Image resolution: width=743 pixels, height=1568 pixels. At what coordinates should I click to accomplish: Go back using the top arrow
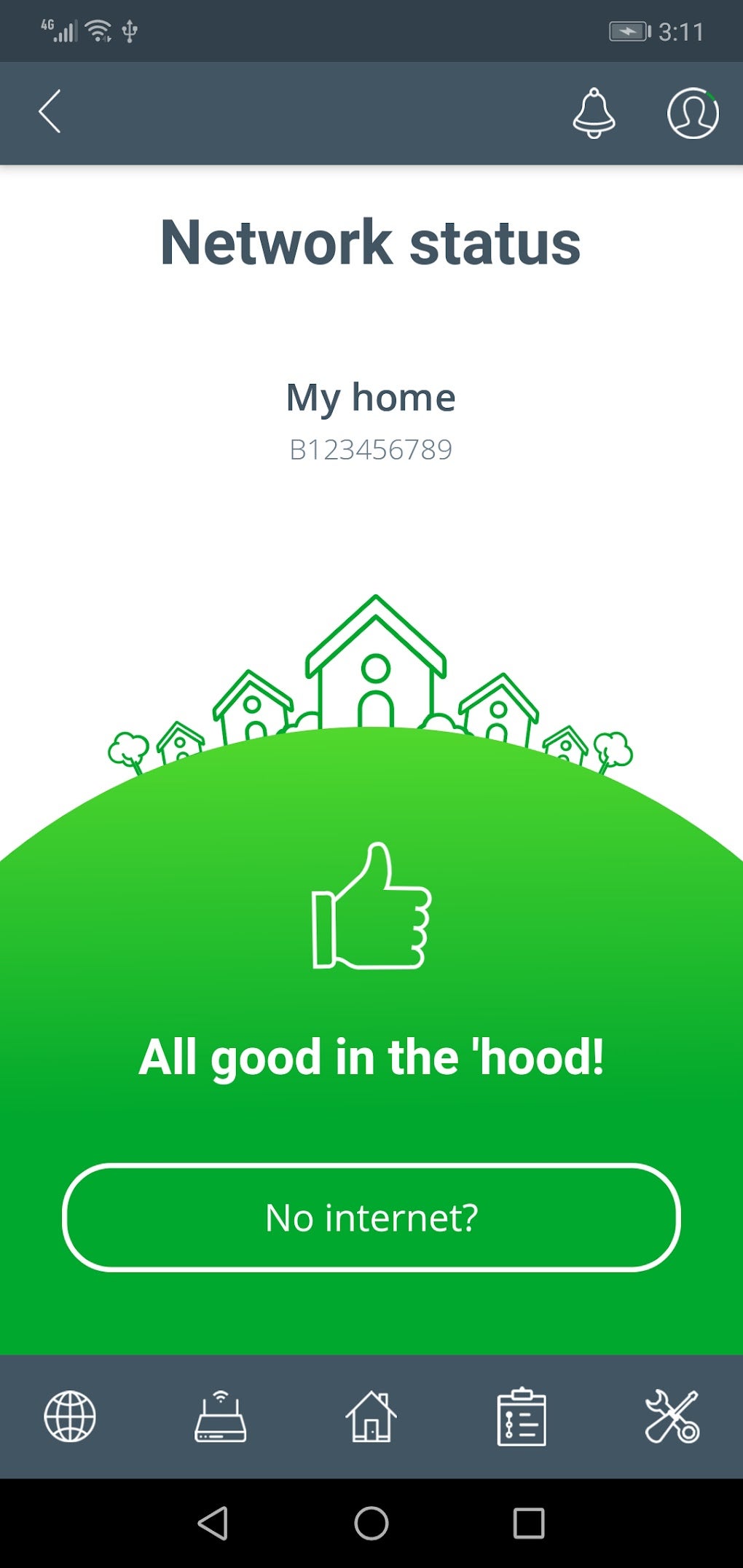pos(50,111)
